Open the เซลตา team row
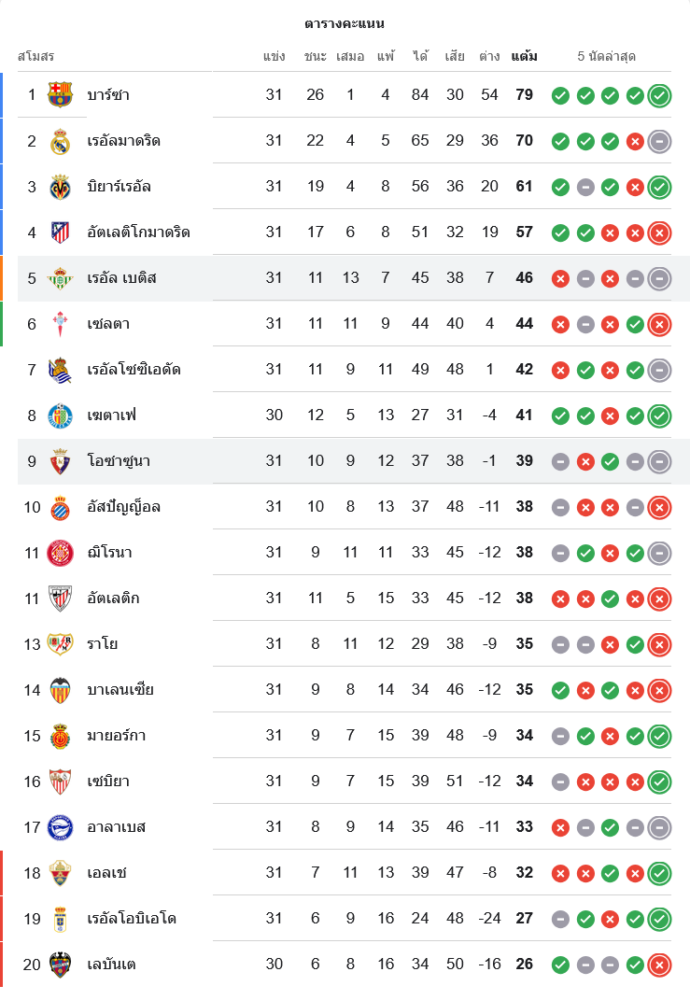The height and width of the screenshot is (1000, 690). coord(108,323)
